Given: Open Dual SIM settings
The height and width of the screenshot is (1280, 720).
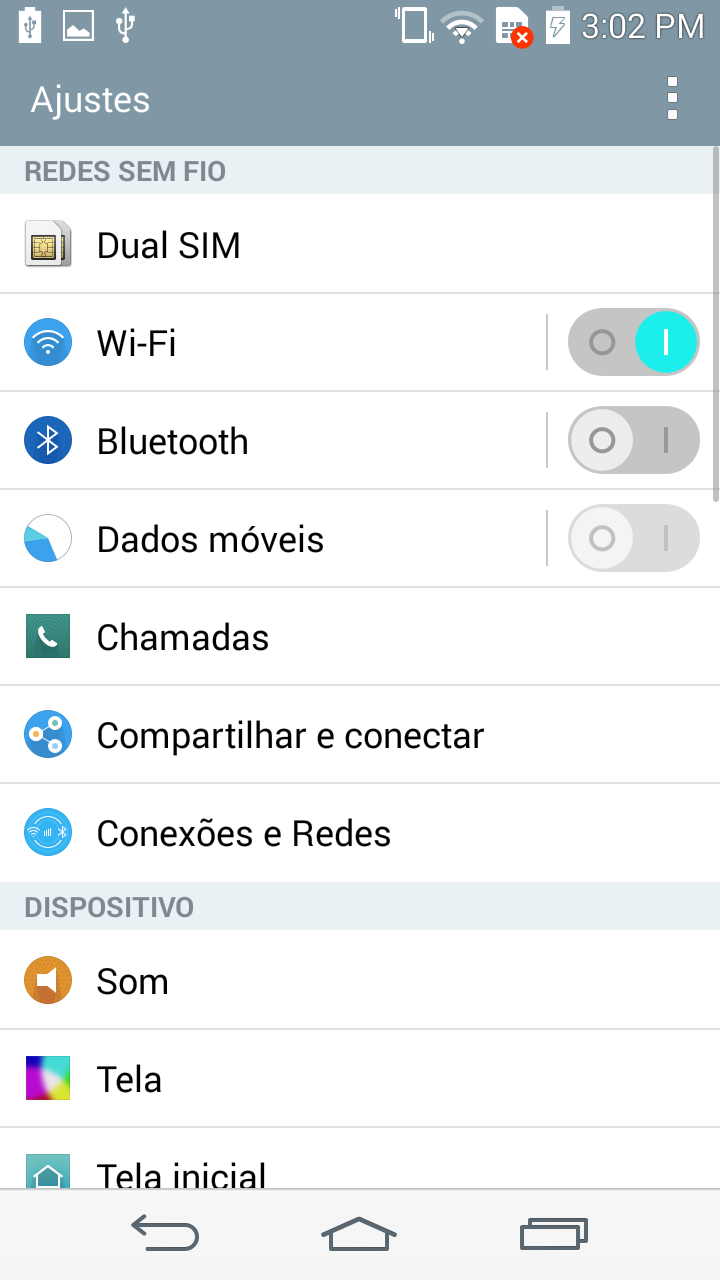Looking at the screenshot, I should click(x=360, y=244).
